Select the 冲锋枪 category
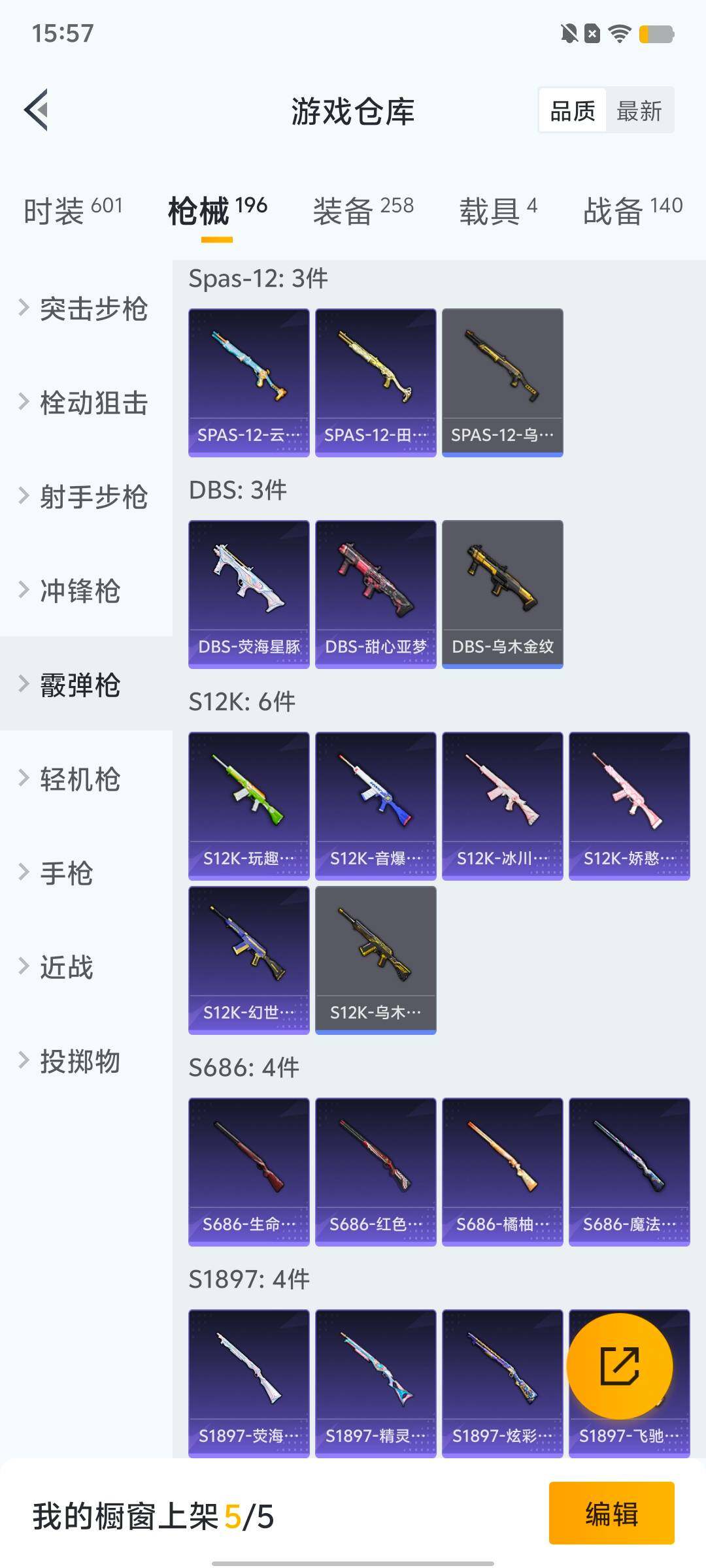This screenshot has height=1568, width=706. click(x=80, y=591)
